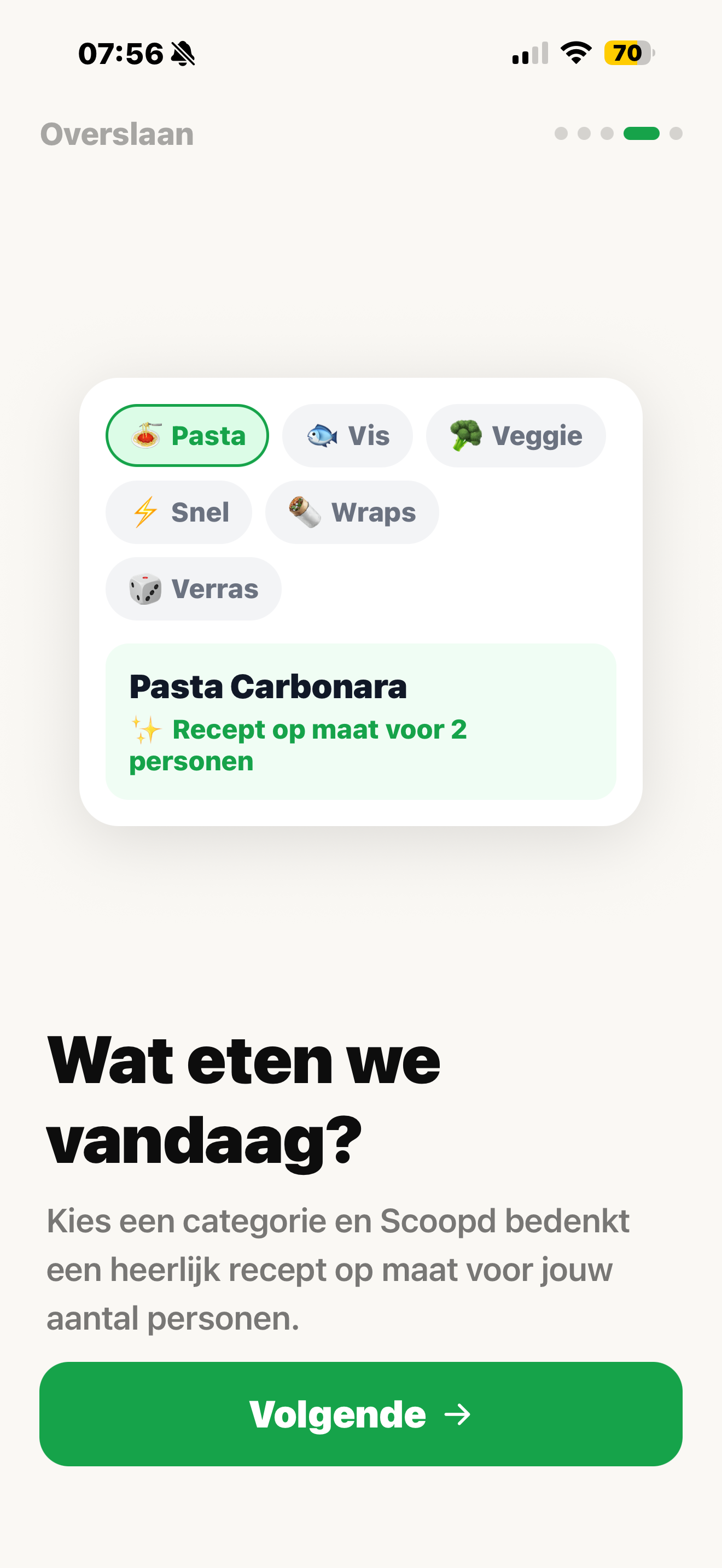Pick the Veggie category chip

(516, 436)
